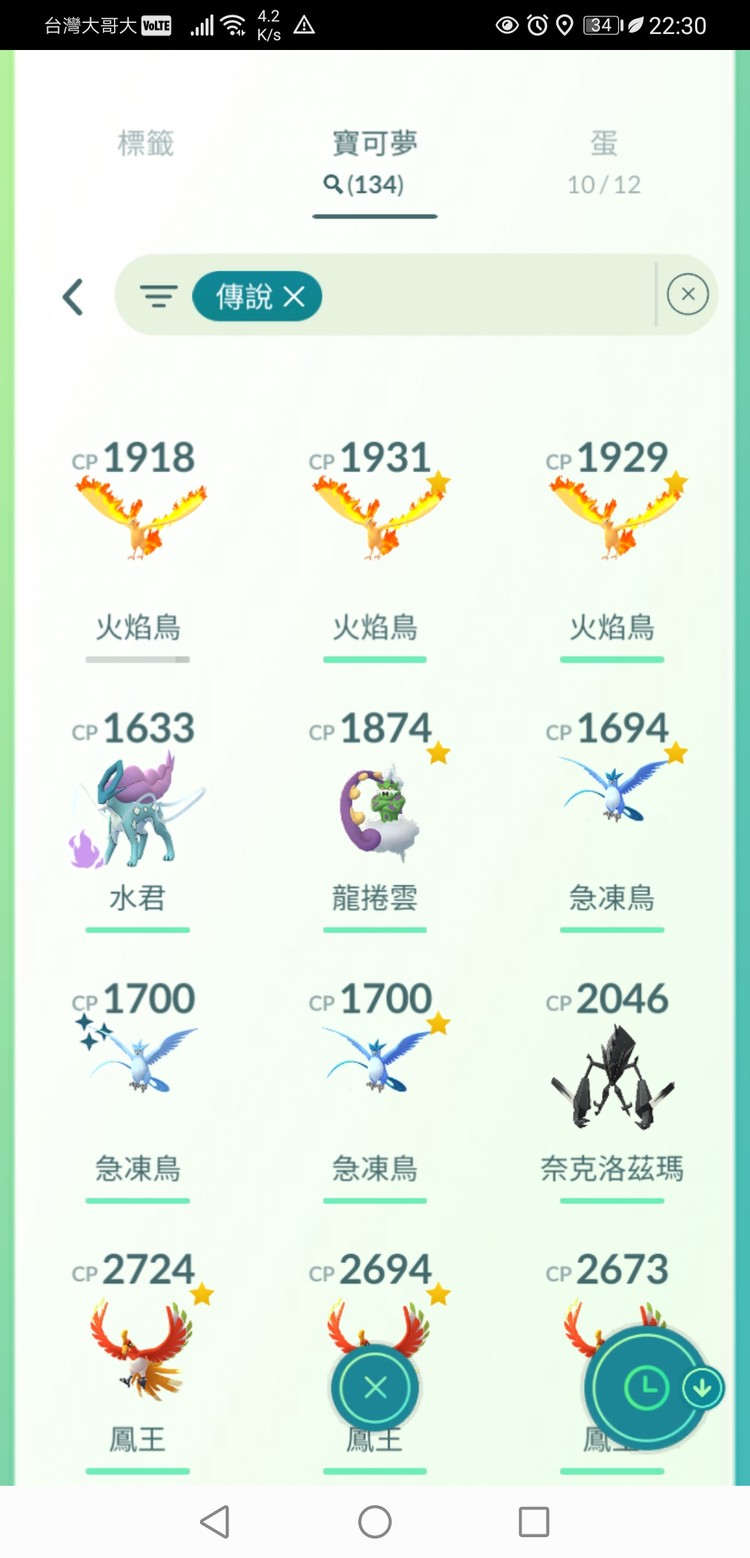Clear the search field
This screenshot has height=1558, width=750.
[687, 294]
